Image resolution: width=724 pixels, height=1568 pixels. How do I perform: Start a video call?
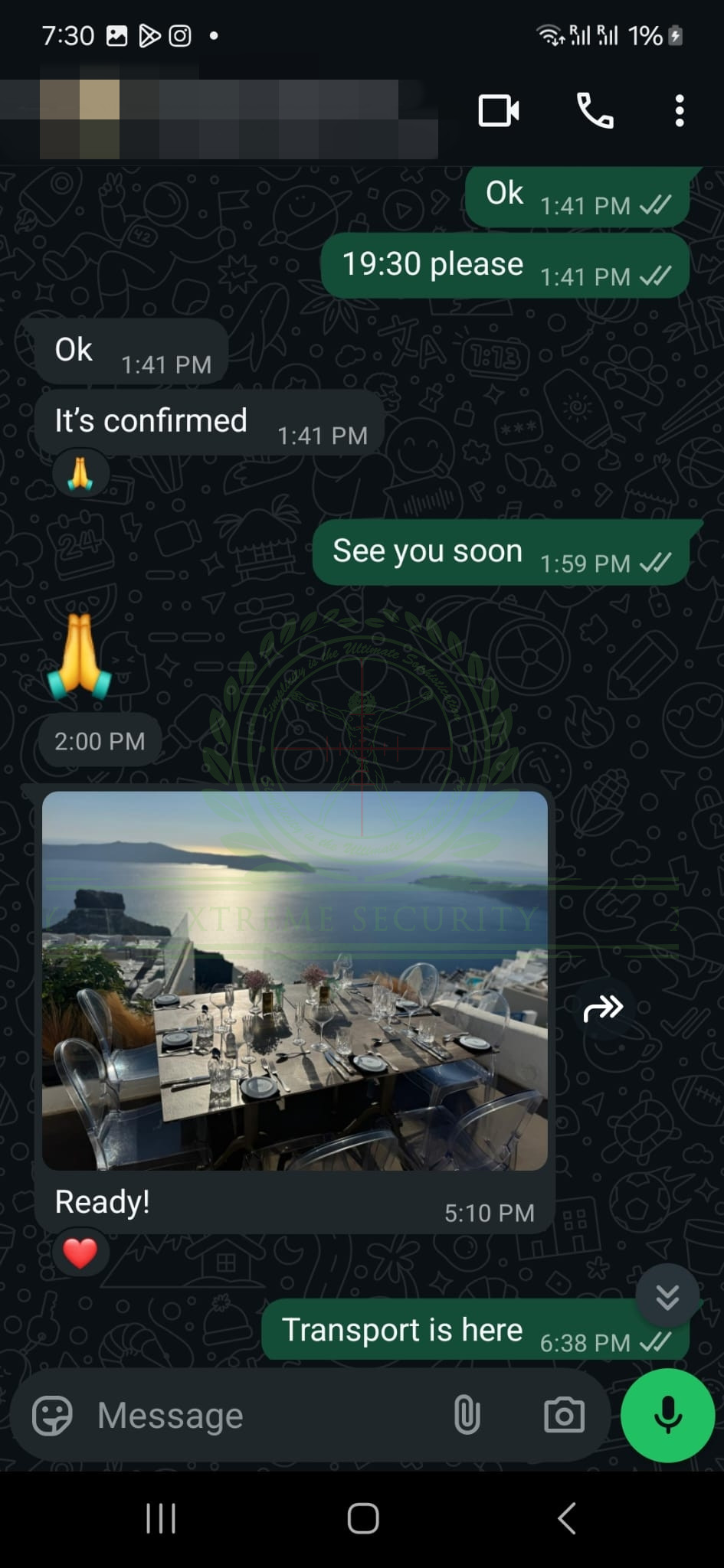[x=498, y=111]
